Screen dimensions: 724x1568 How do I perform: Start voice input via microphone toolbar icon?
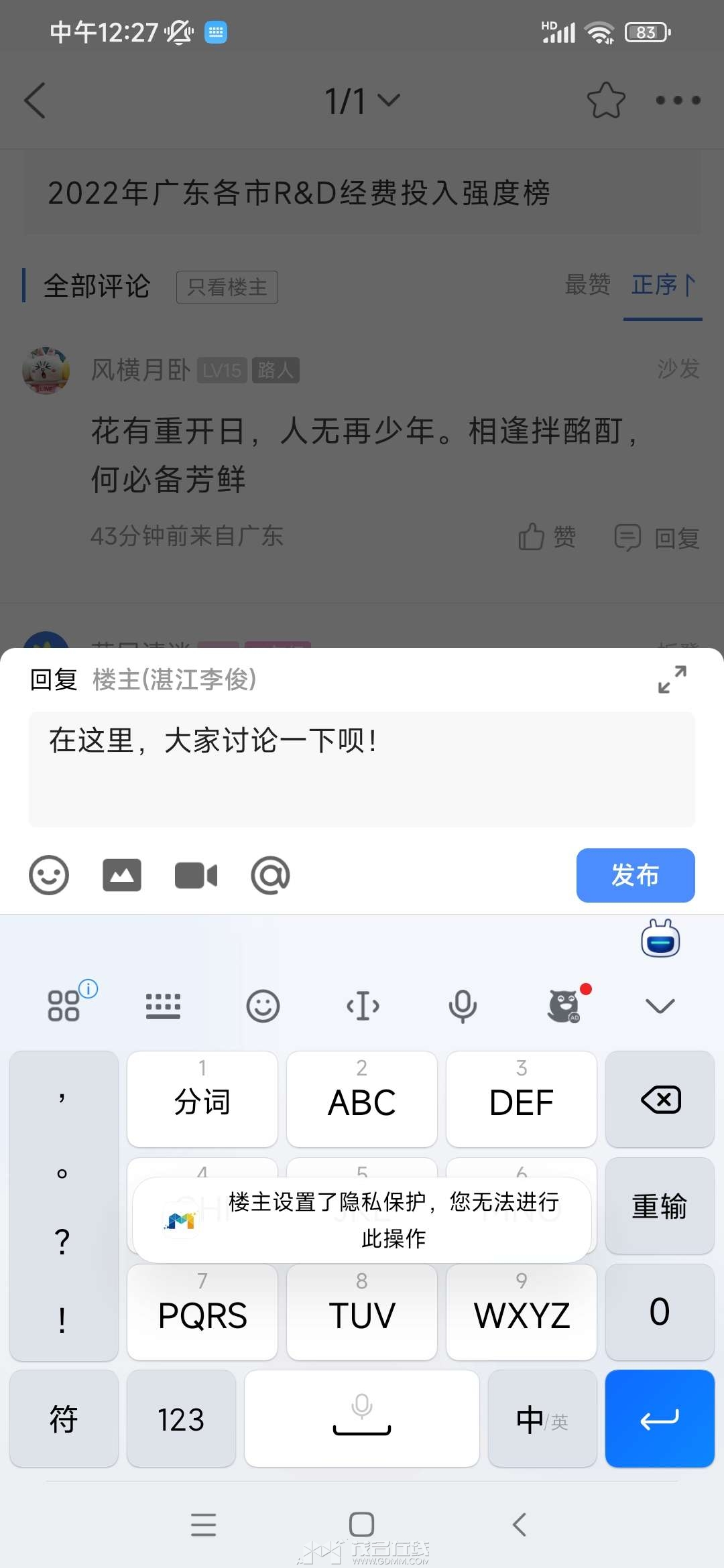463,1006
